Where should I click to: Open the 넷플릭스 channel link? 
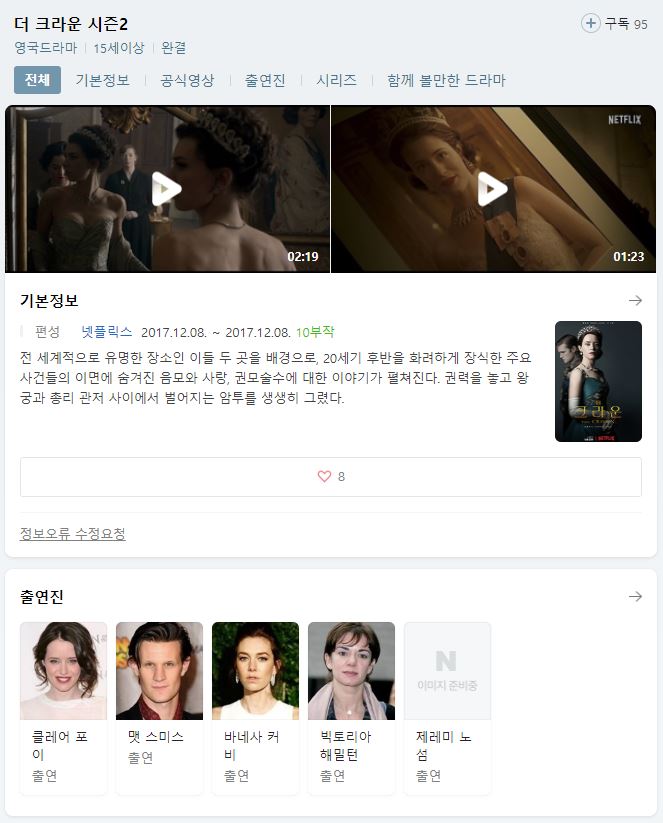(106, 332)
